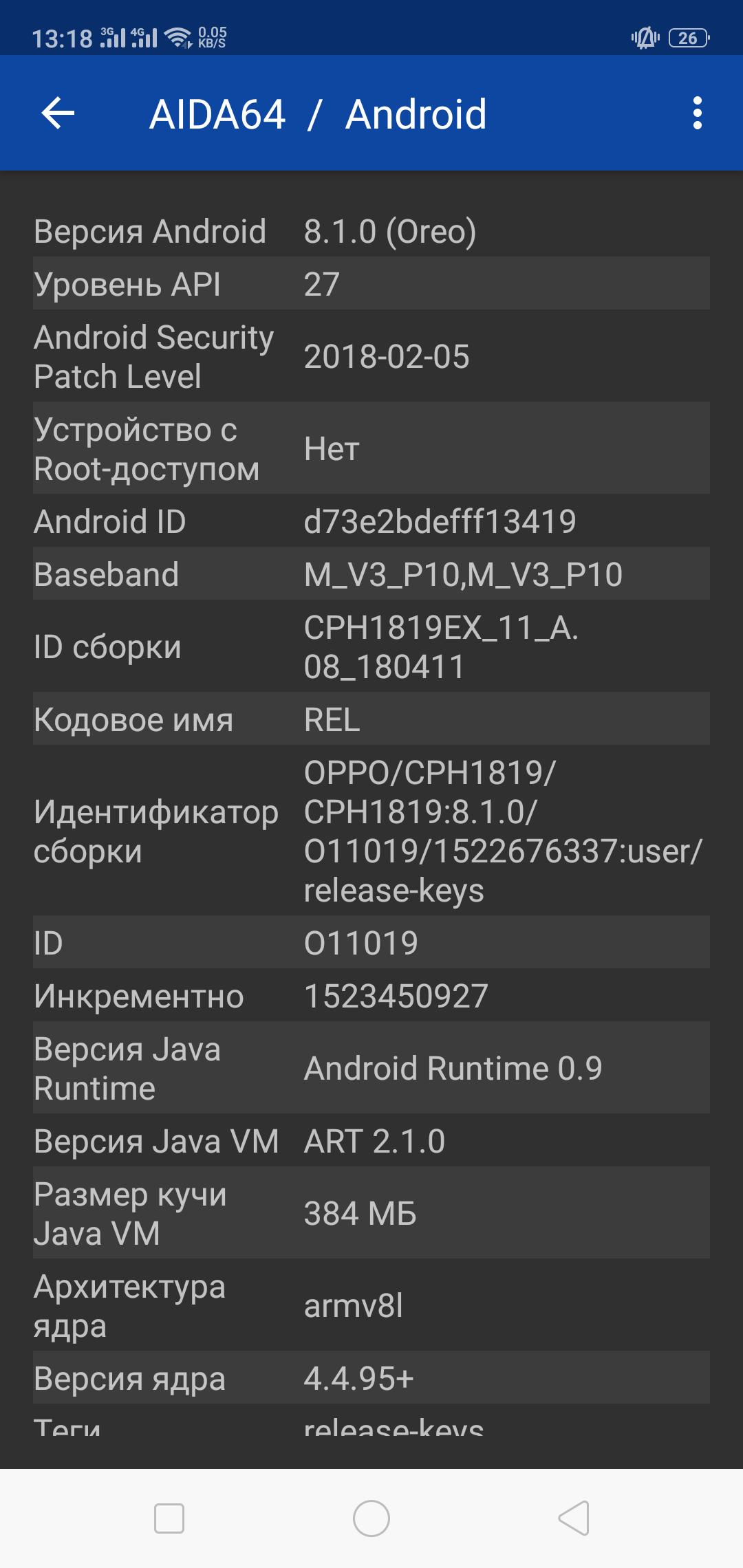Viewport: 743px width, 1568px height.
Task: Go back using the app bar arrow
Action: 58,113
